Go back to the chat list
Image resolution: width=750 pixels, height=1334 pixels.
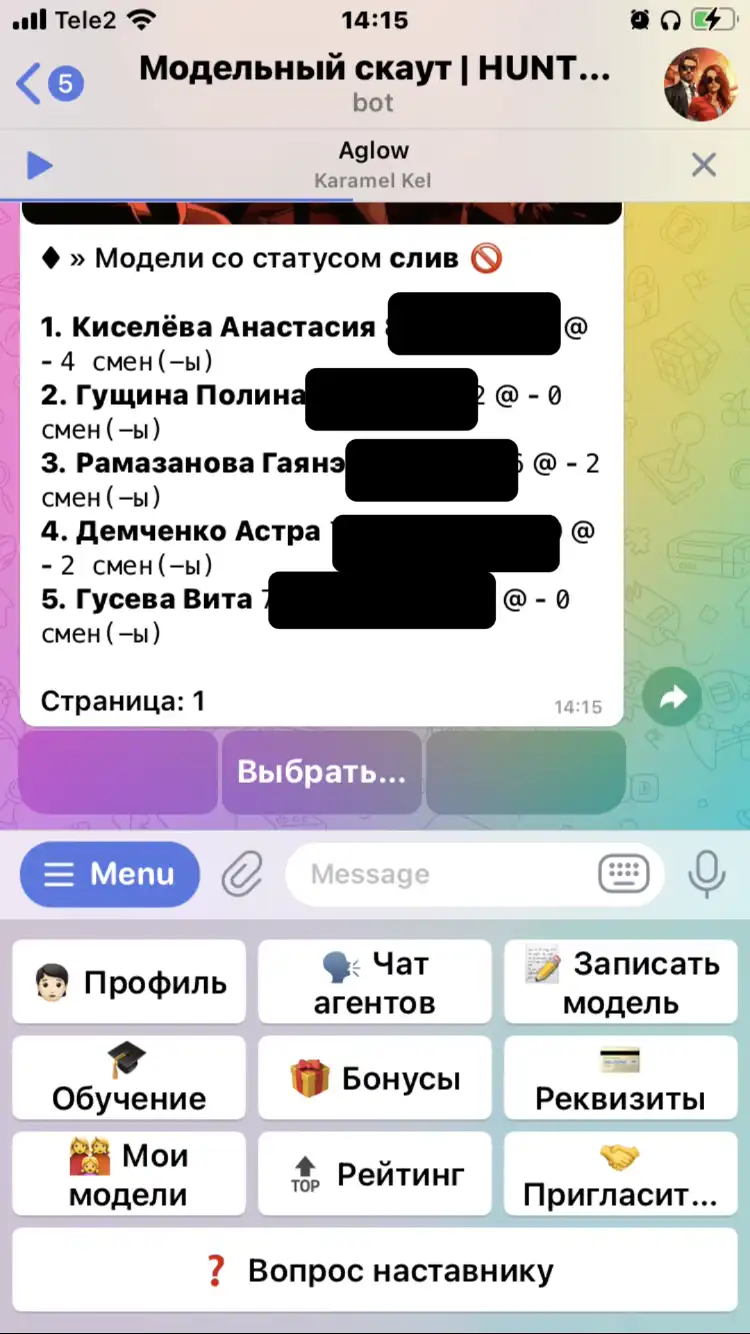click(49, 84)
